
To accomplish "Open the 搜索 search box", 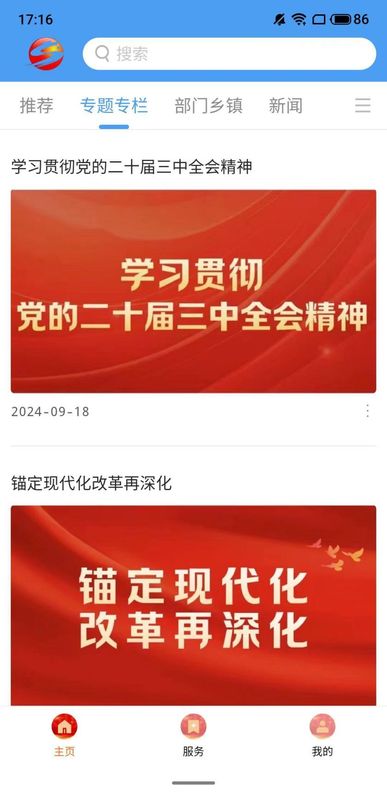I will pos(229,54).
